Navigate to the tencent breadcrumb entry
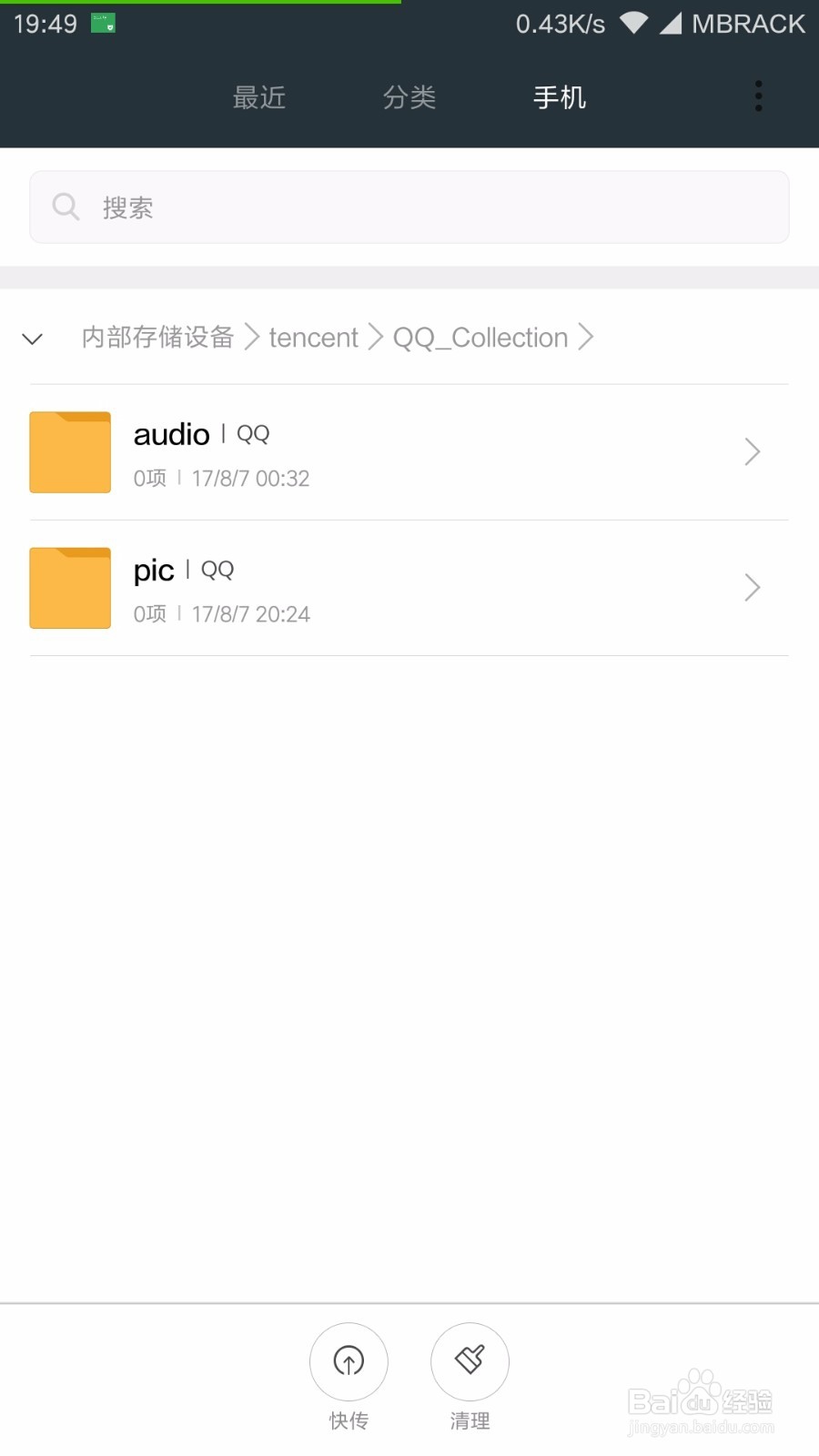 coord(313,338)
